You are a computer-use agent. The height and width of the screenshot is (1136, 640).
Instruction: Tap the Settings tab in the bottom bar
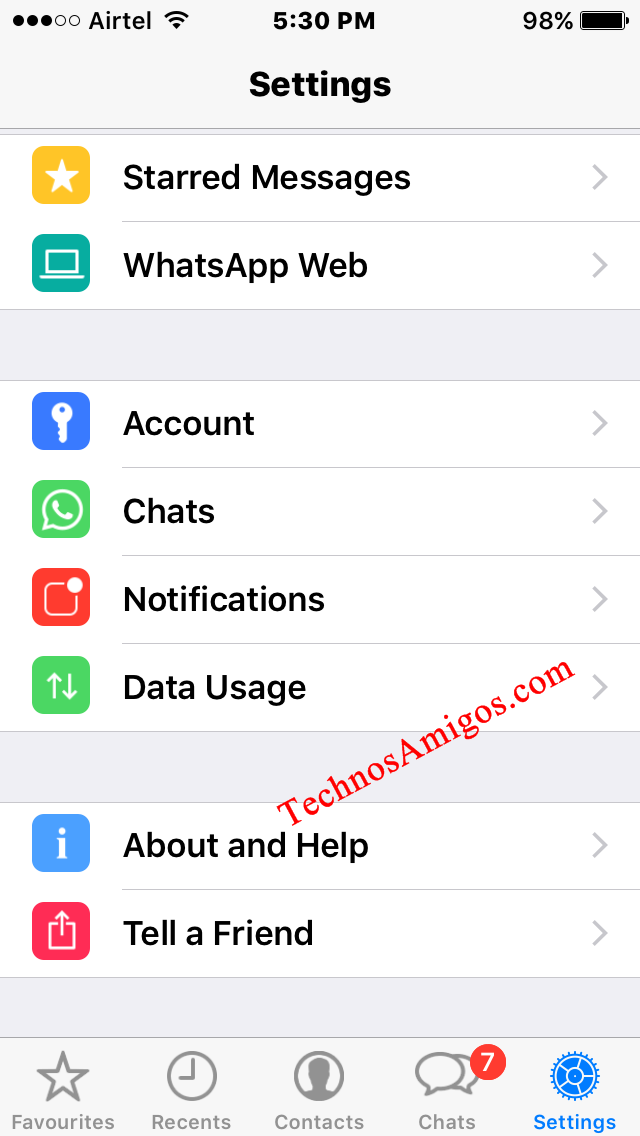point(575,1090)
